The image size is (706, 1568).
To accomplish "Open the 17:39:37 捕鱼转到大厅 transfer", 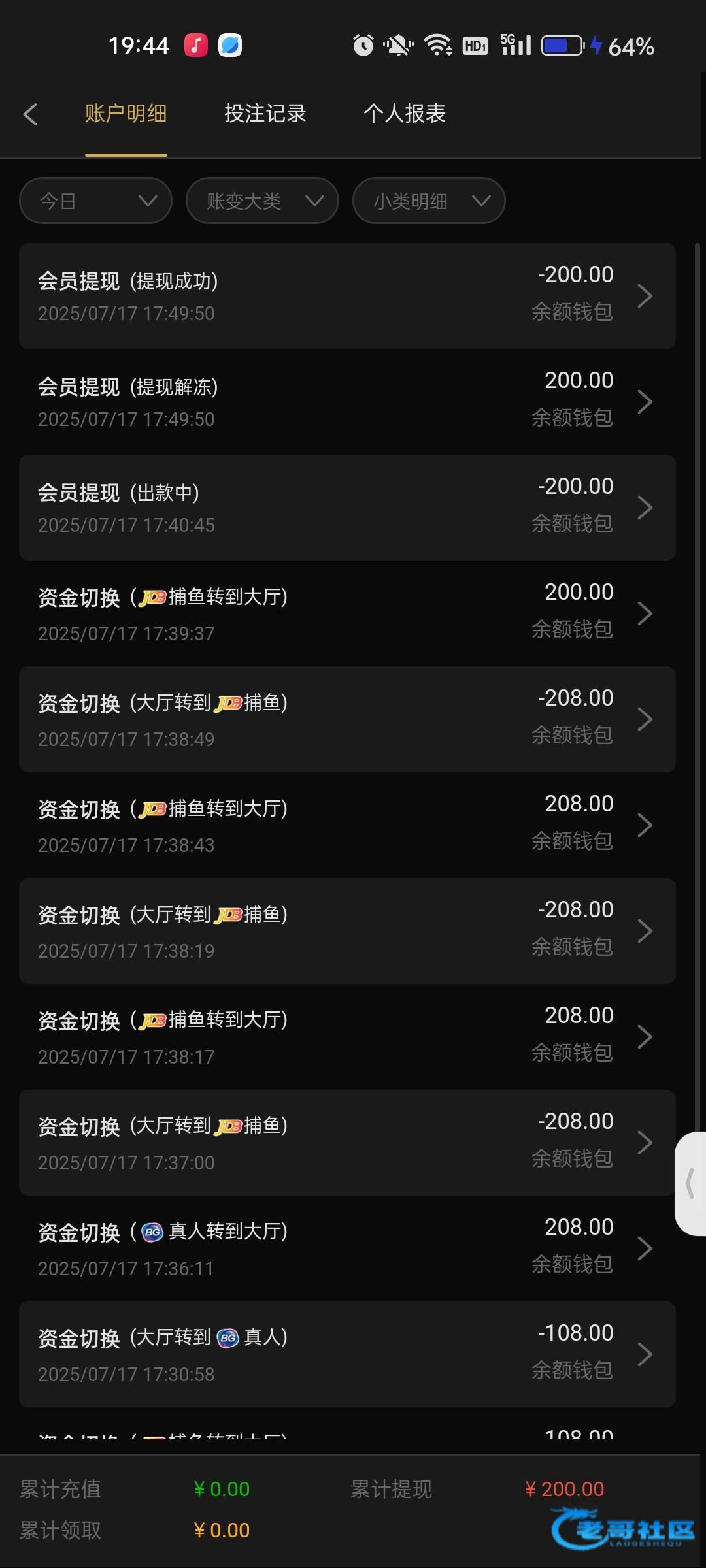I will point(346,613).
